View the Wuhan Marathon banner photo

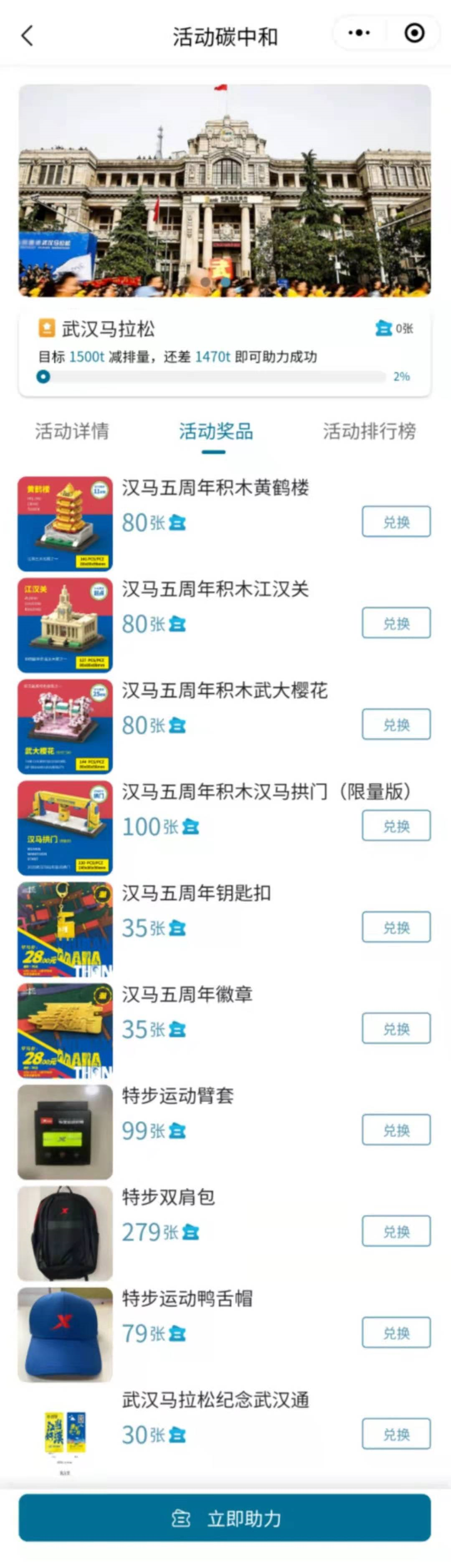click(x=225, y=190)
